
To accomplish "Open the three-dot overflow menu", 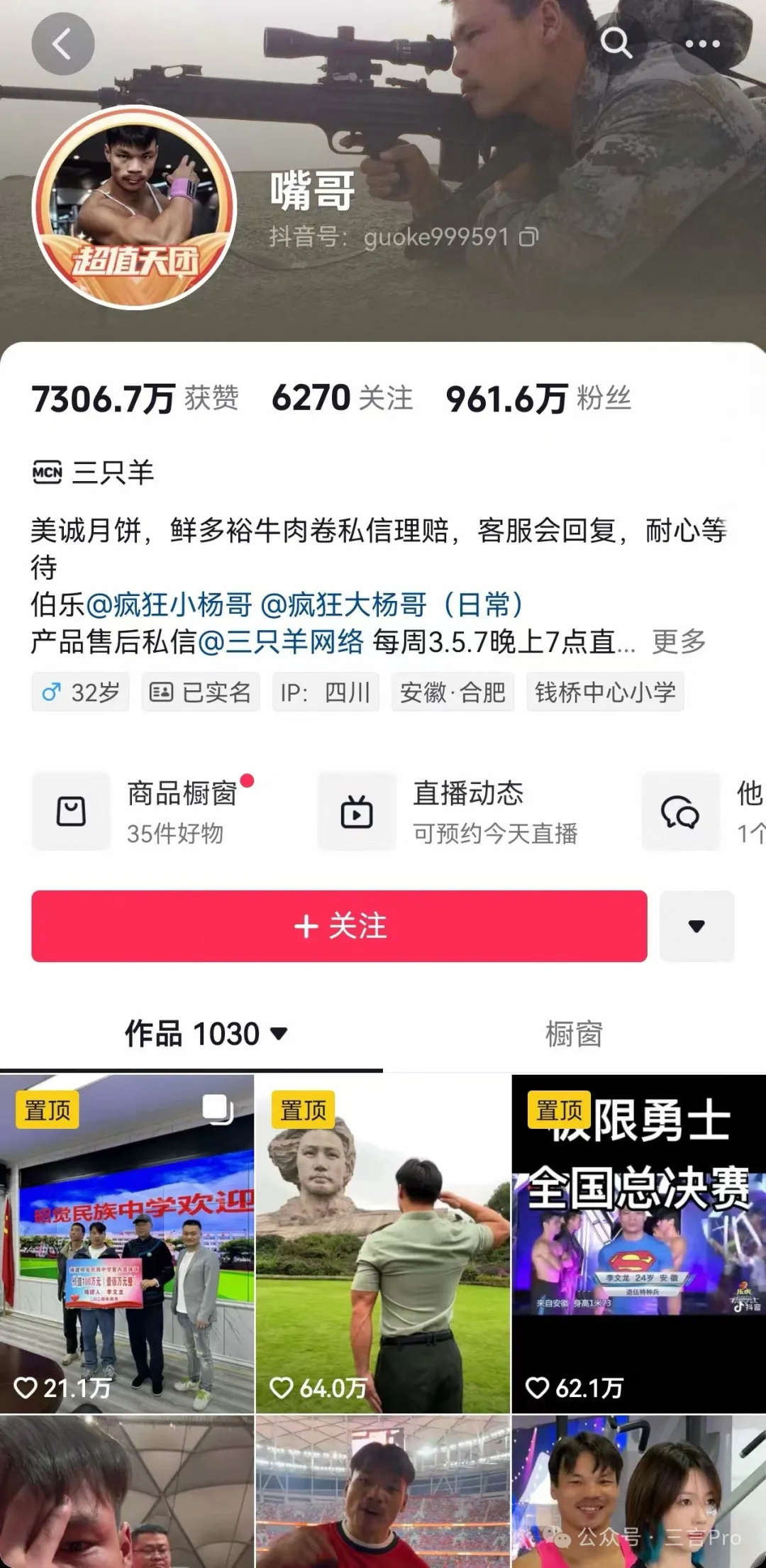I will 702,44.
